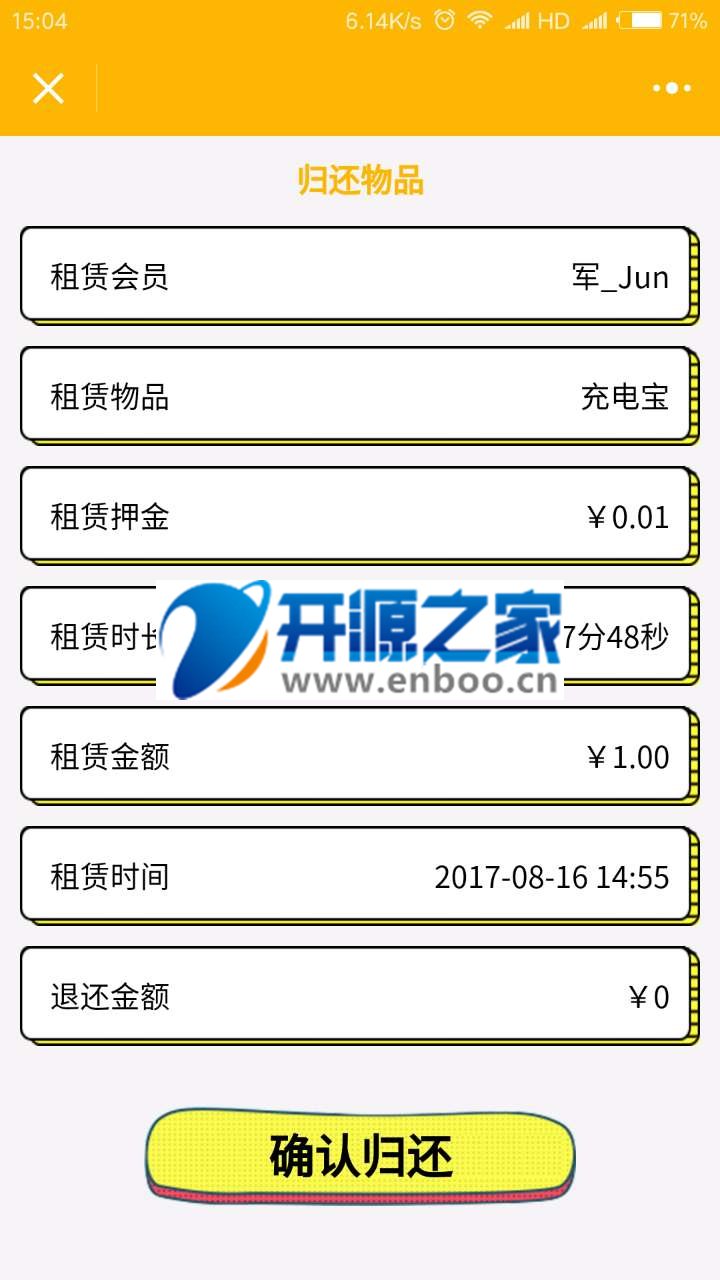Tap the 确认归还 button
Viewport: 720px width, 1280px height.
point(361,1155)
